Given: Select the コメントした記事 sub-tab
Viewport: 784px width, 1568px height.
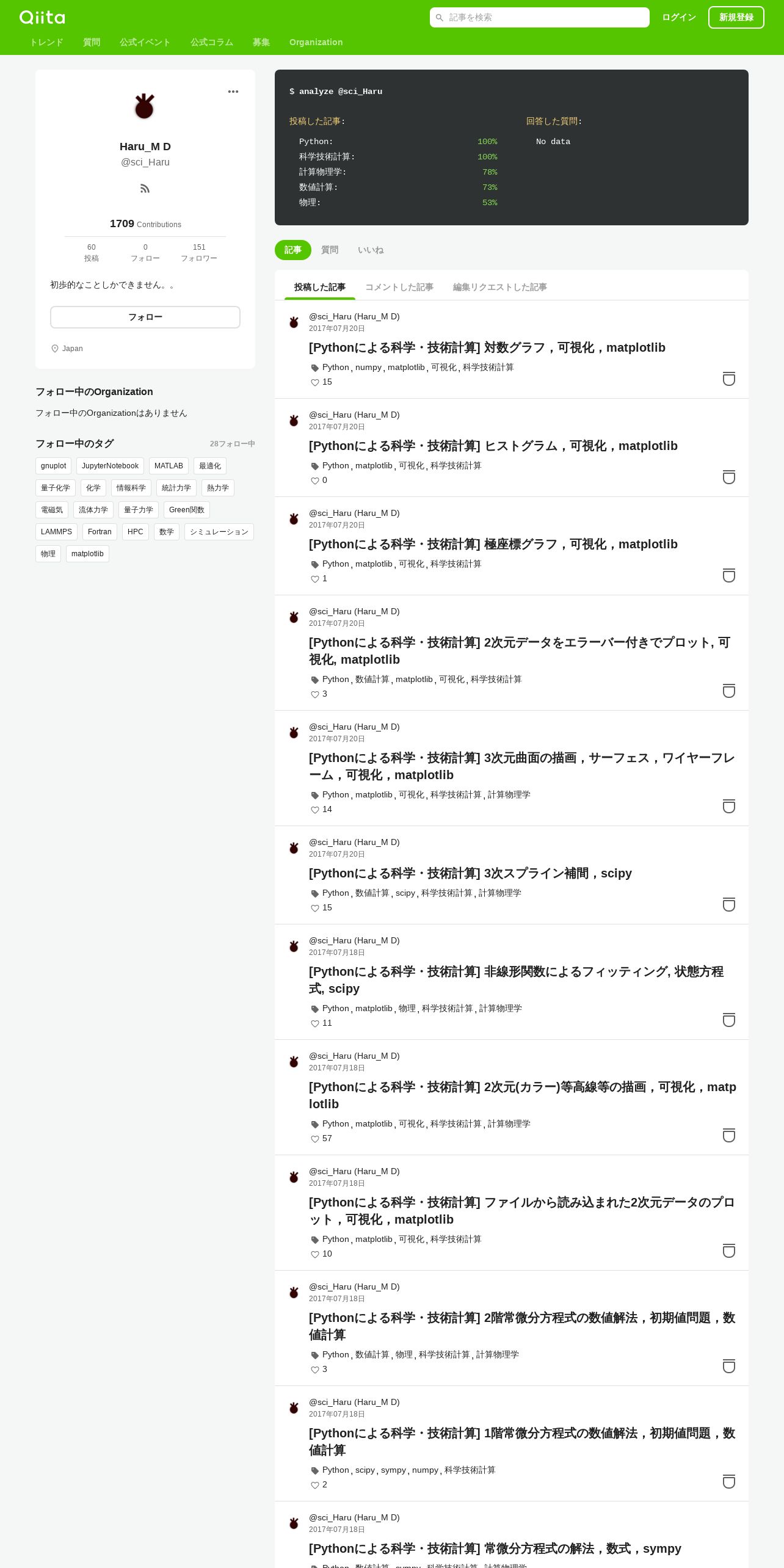Looking at the screenshot, I should (x=399, y=287).
